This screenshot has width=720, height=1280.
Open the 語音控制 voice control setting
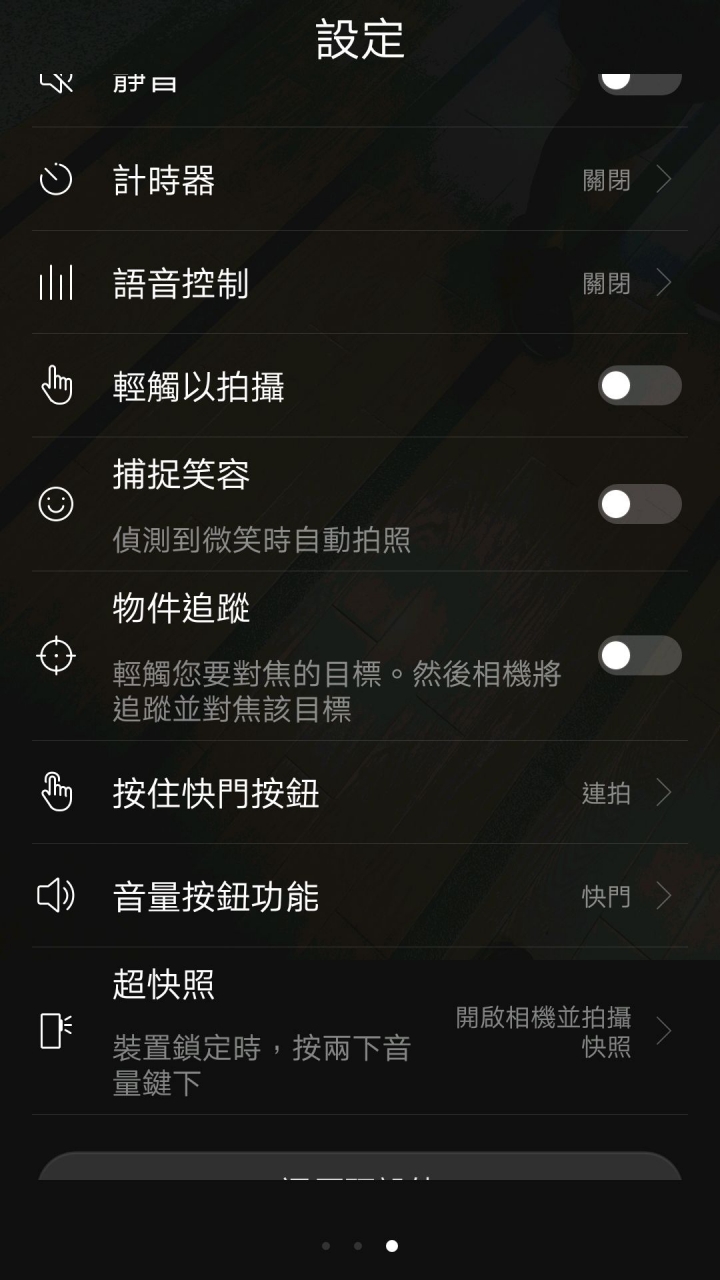point(360,284)
